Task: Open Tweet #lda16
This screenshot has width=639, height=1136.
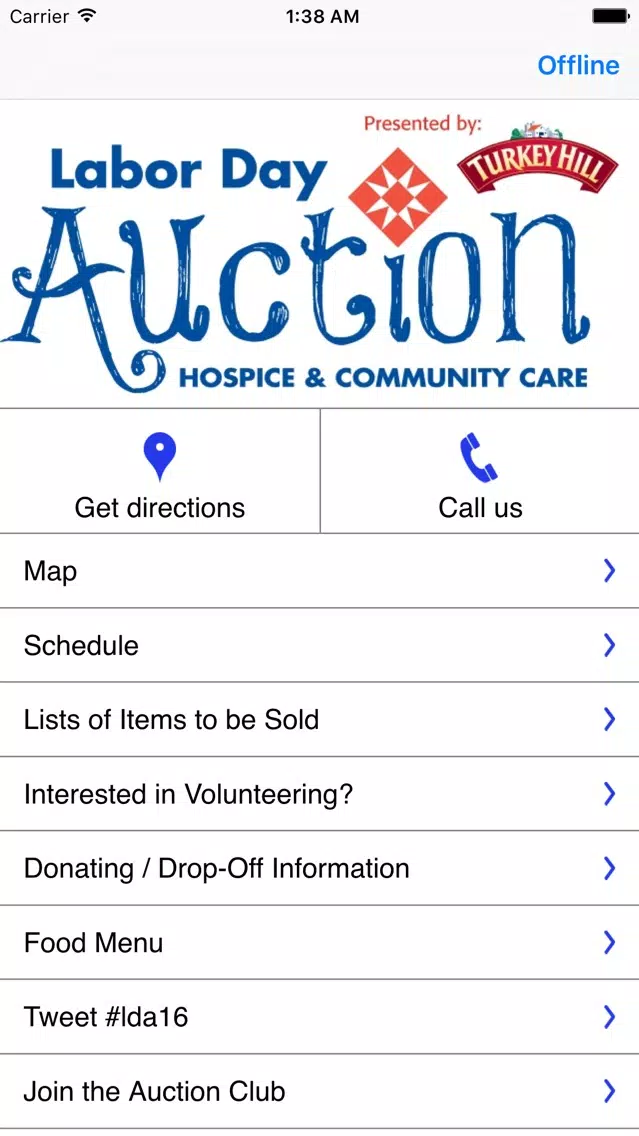Action: [320, 1017]
